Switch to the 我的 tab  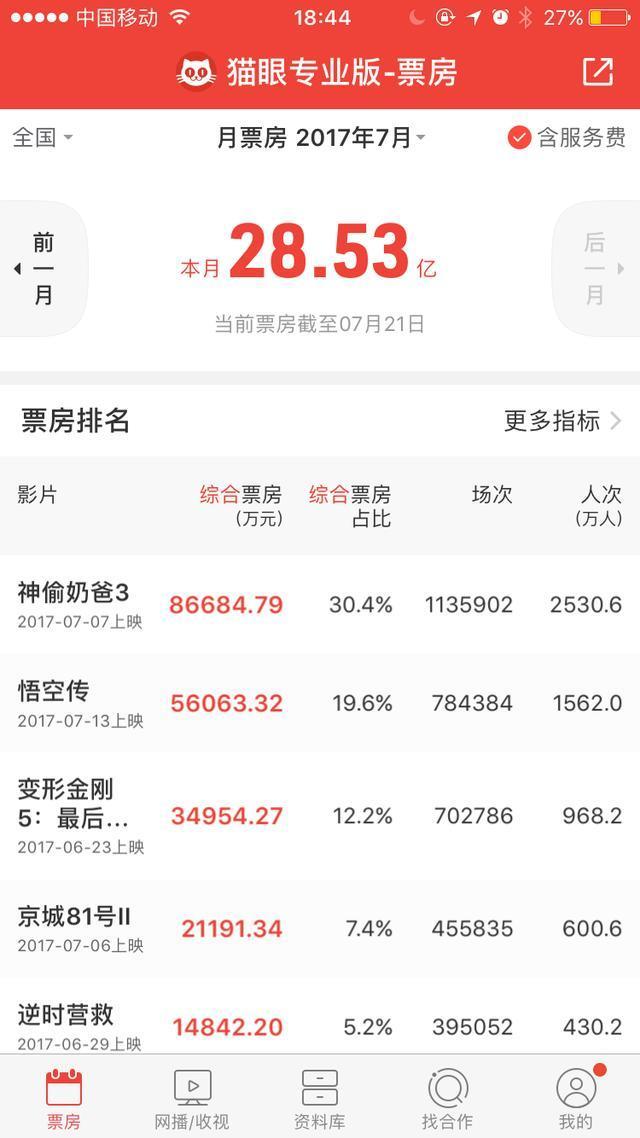(x=576, y=1098)
